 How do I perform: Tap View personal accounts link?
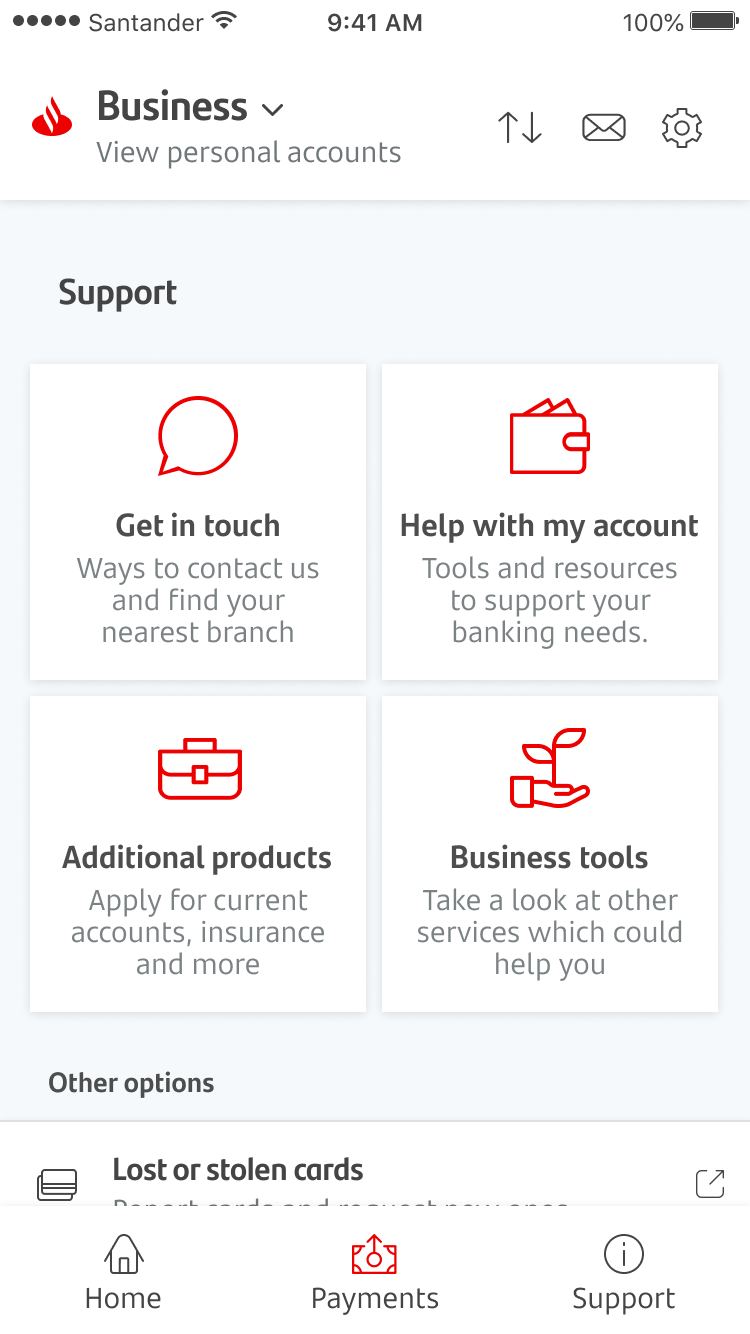[248, 153]
